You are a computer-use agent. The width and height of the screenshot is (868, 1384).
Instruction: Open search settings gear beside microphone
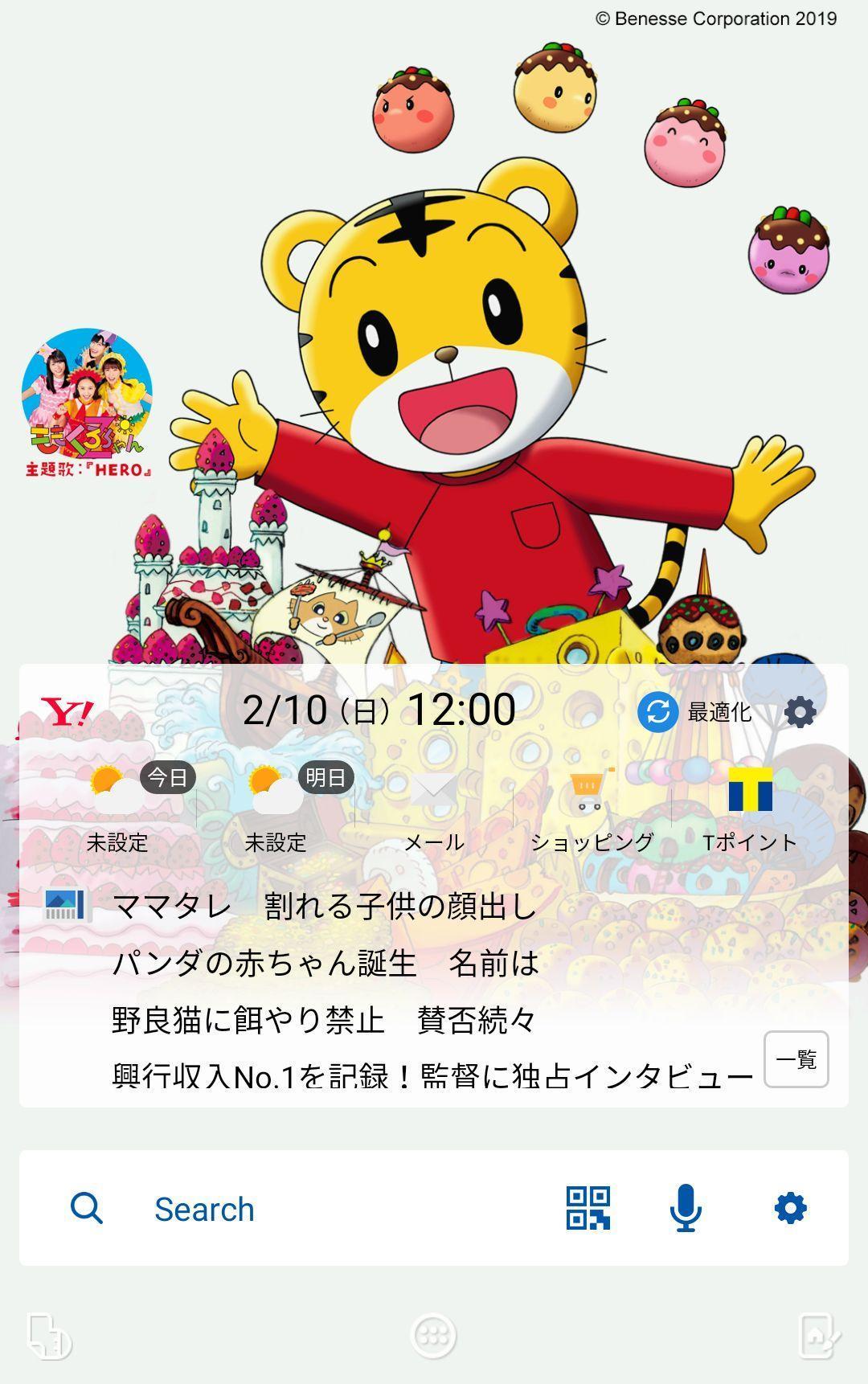pyautogui.click(x=791, y=1208)
